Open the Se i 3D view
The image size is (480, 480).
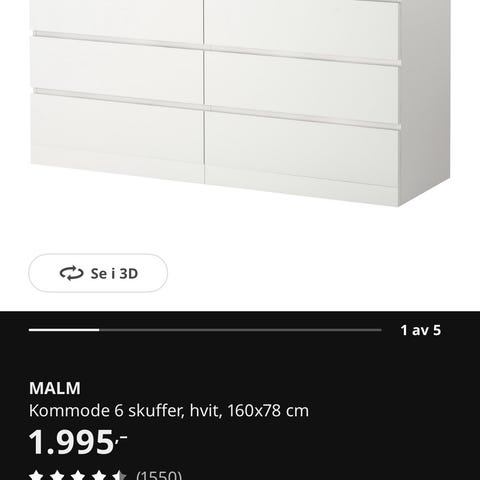point(98,273)
